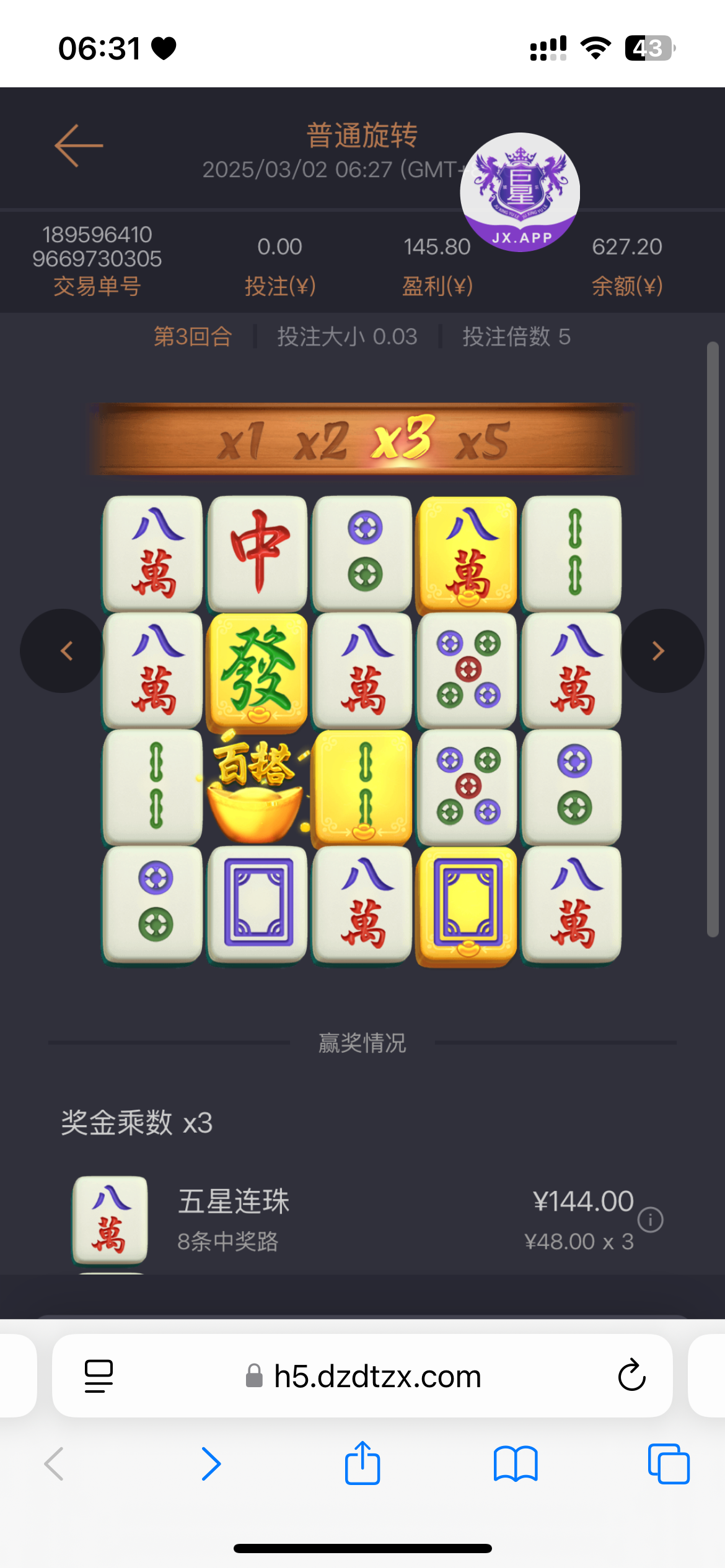Open the Safari page menu icon
This screenshot has width=725, height=1568.
(99, 1376)
